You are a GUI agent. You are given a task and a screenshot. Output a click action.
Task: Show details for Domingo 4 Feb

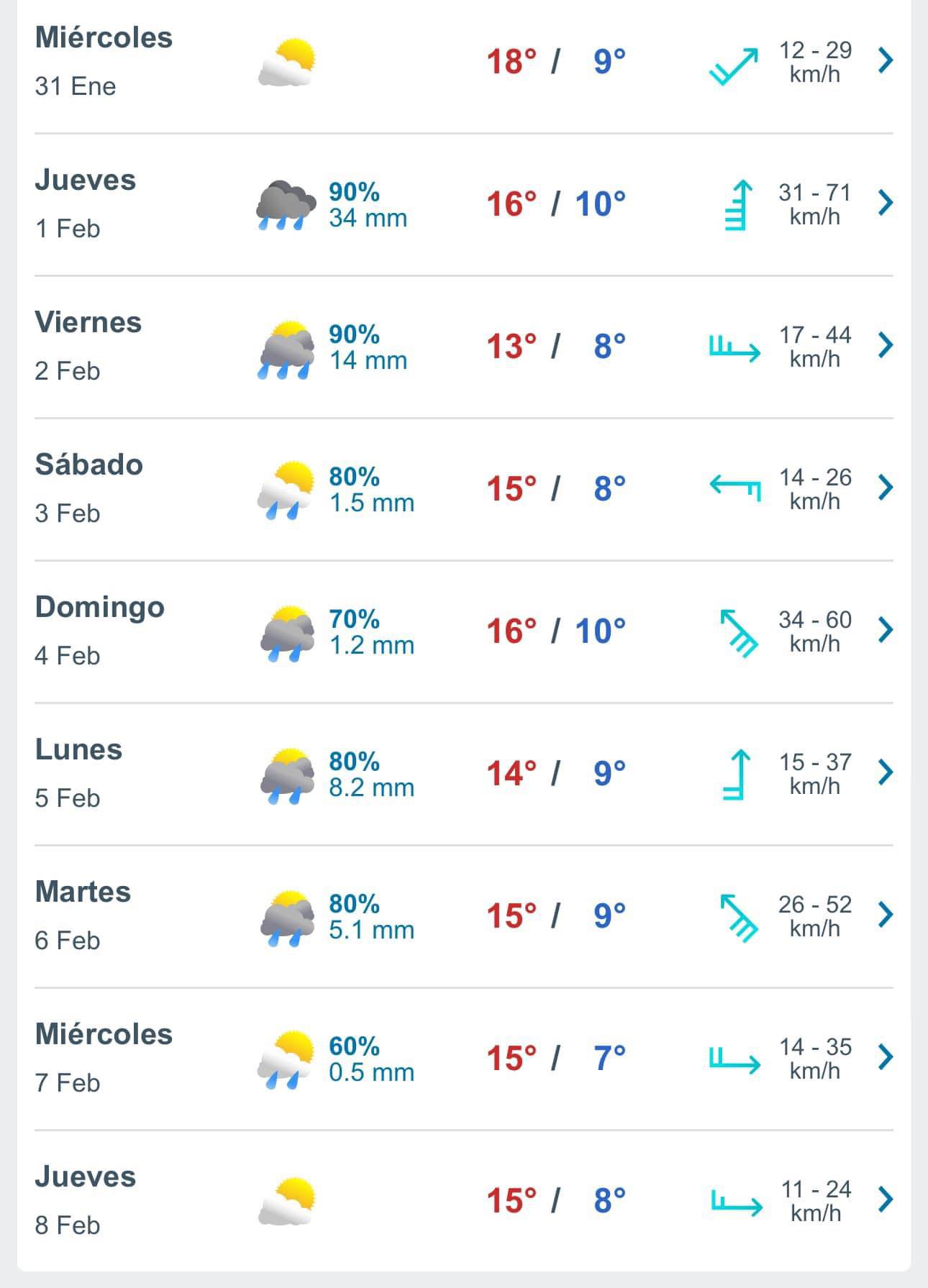[886, 630]
